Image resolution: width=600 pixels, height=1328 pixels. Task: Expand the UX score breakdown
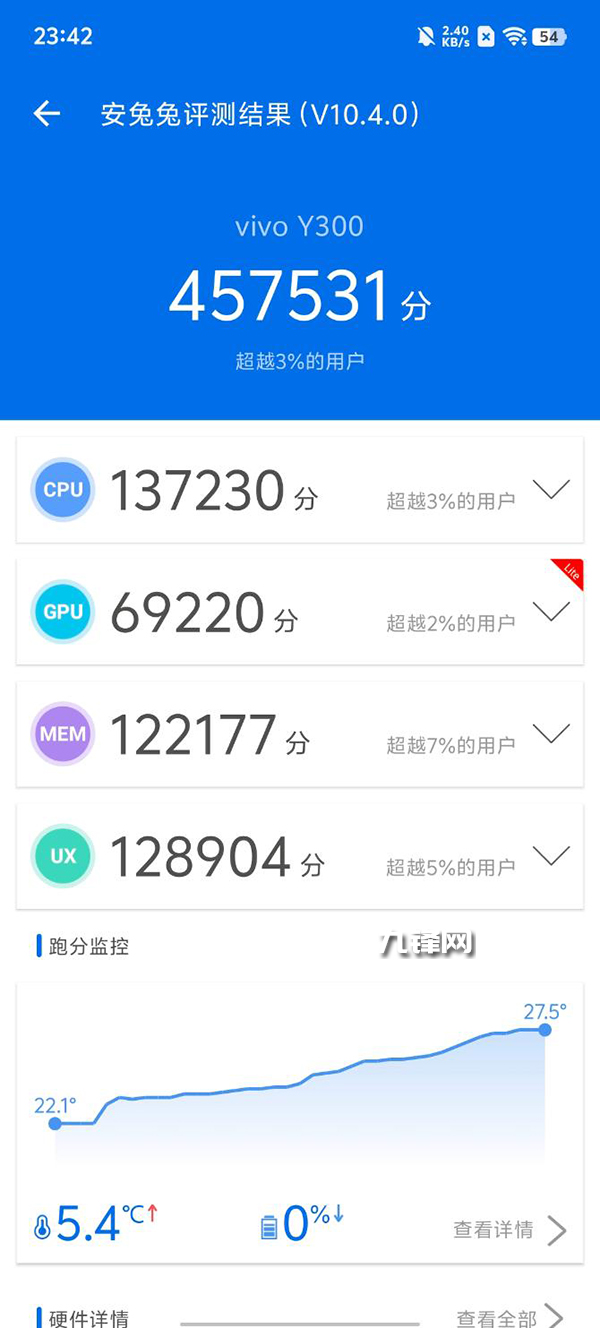(x=551, y=855)
